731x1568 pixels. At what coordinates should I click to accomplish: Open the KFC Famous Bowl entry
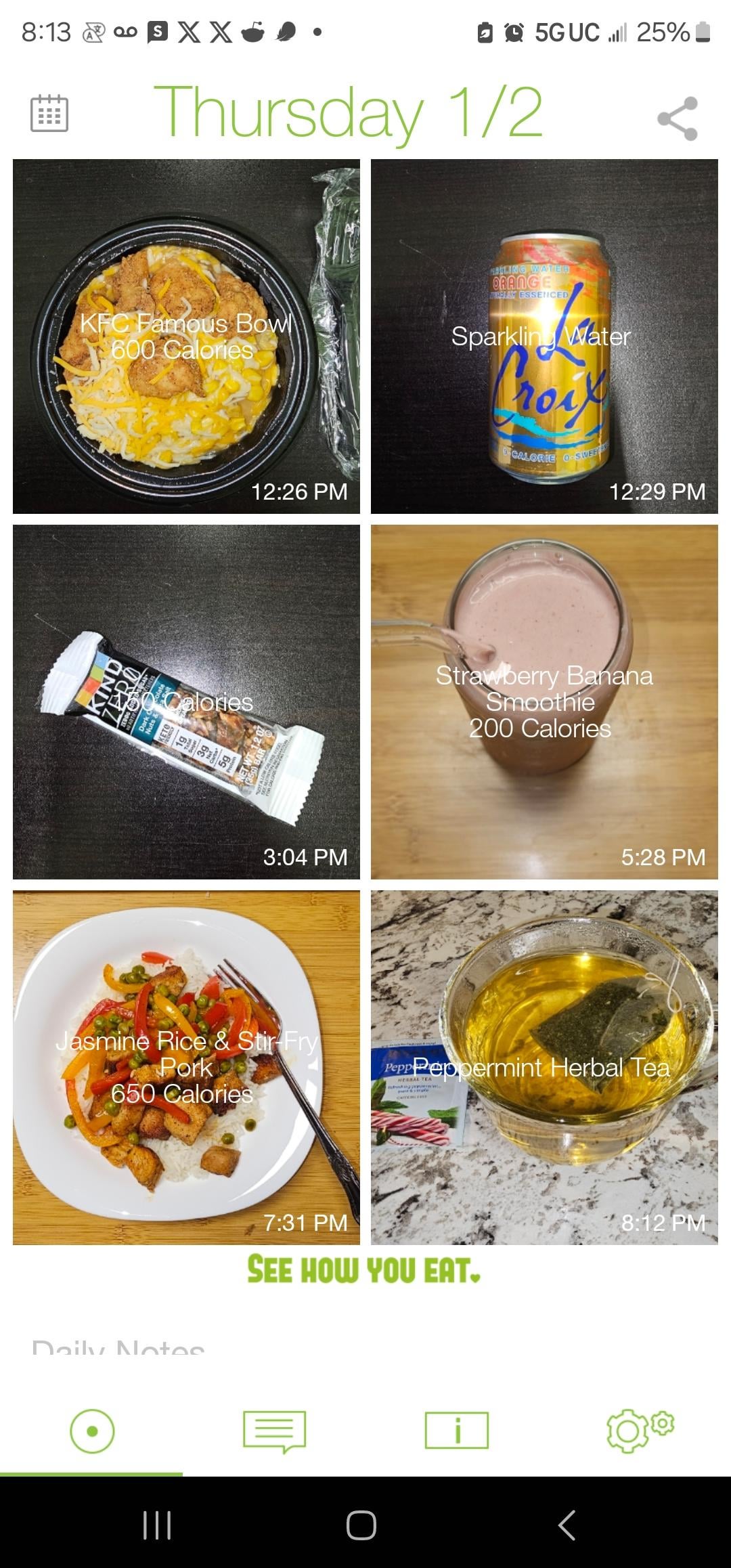coord(186,336)
